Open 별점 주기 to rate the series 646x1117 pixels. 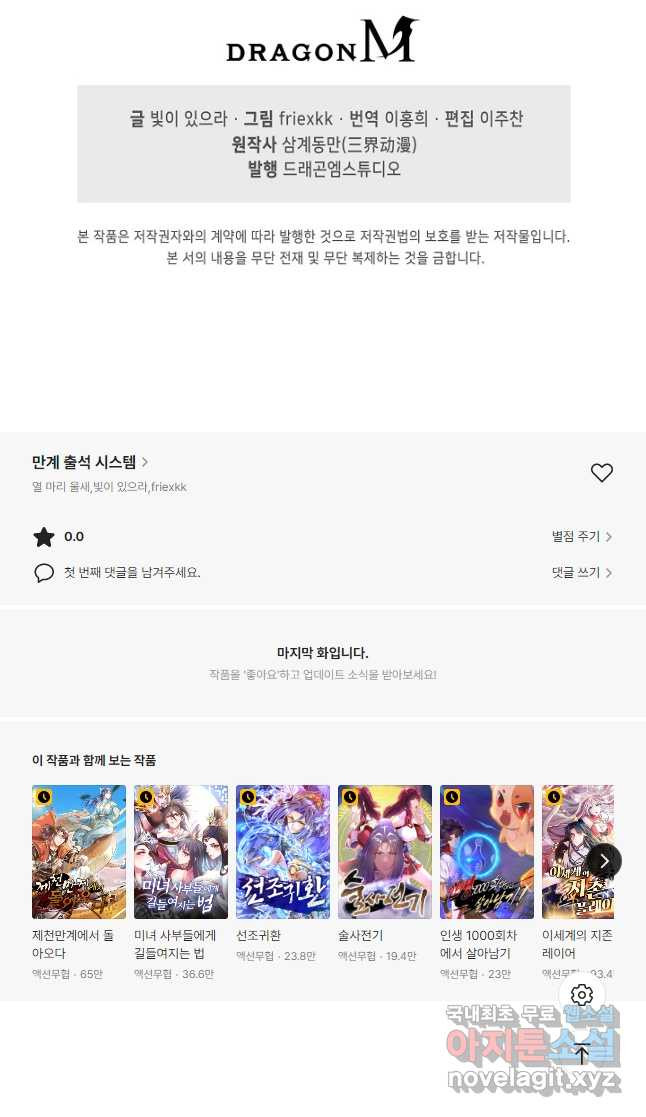[x=582, y=537]
